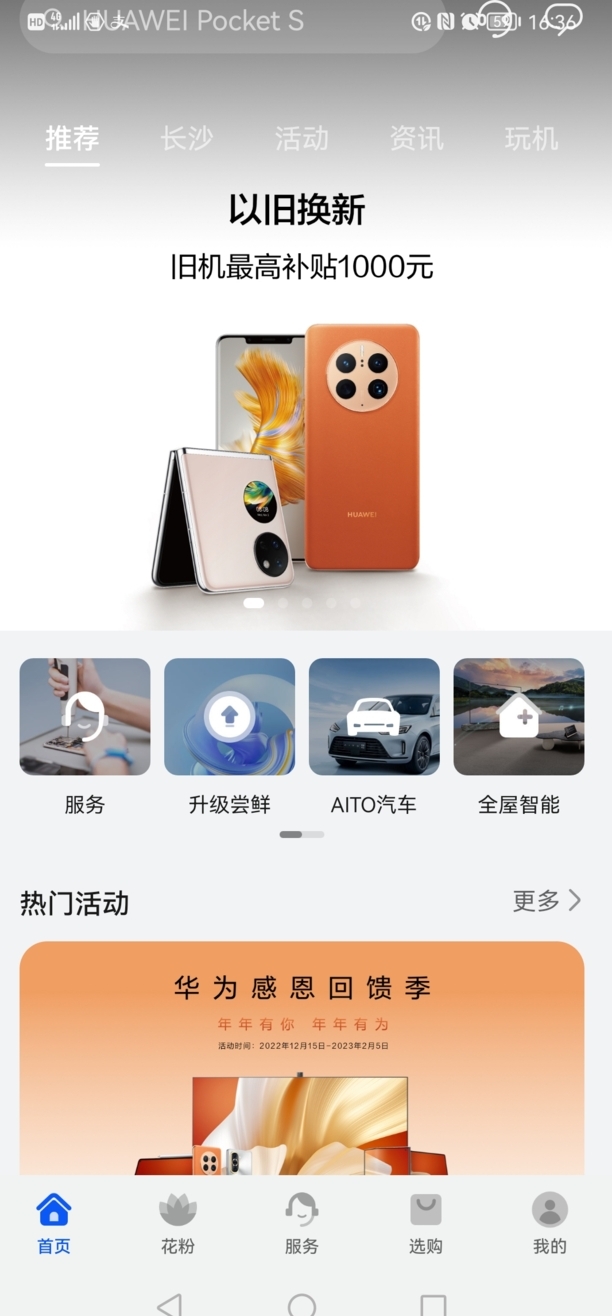View 更多 hot activities
Viewport: 612px width, 1316px height.
coord(547,901)
